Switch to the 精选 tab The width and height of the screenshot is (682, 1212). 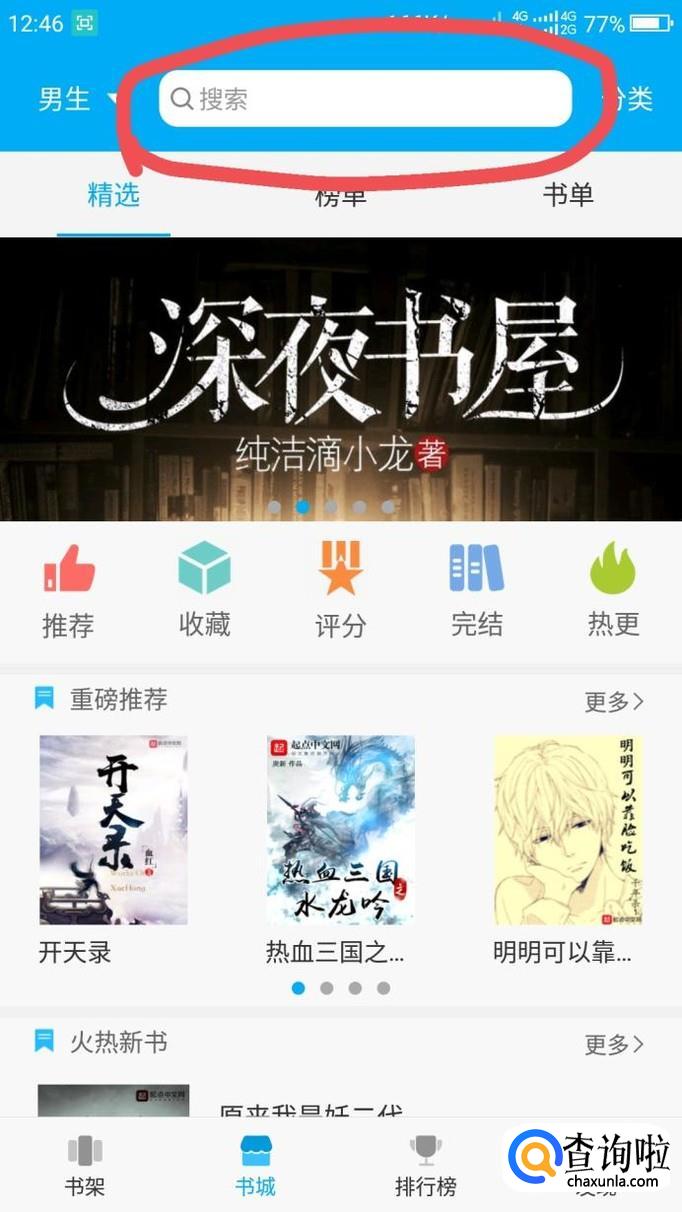(x=113, y=195)
